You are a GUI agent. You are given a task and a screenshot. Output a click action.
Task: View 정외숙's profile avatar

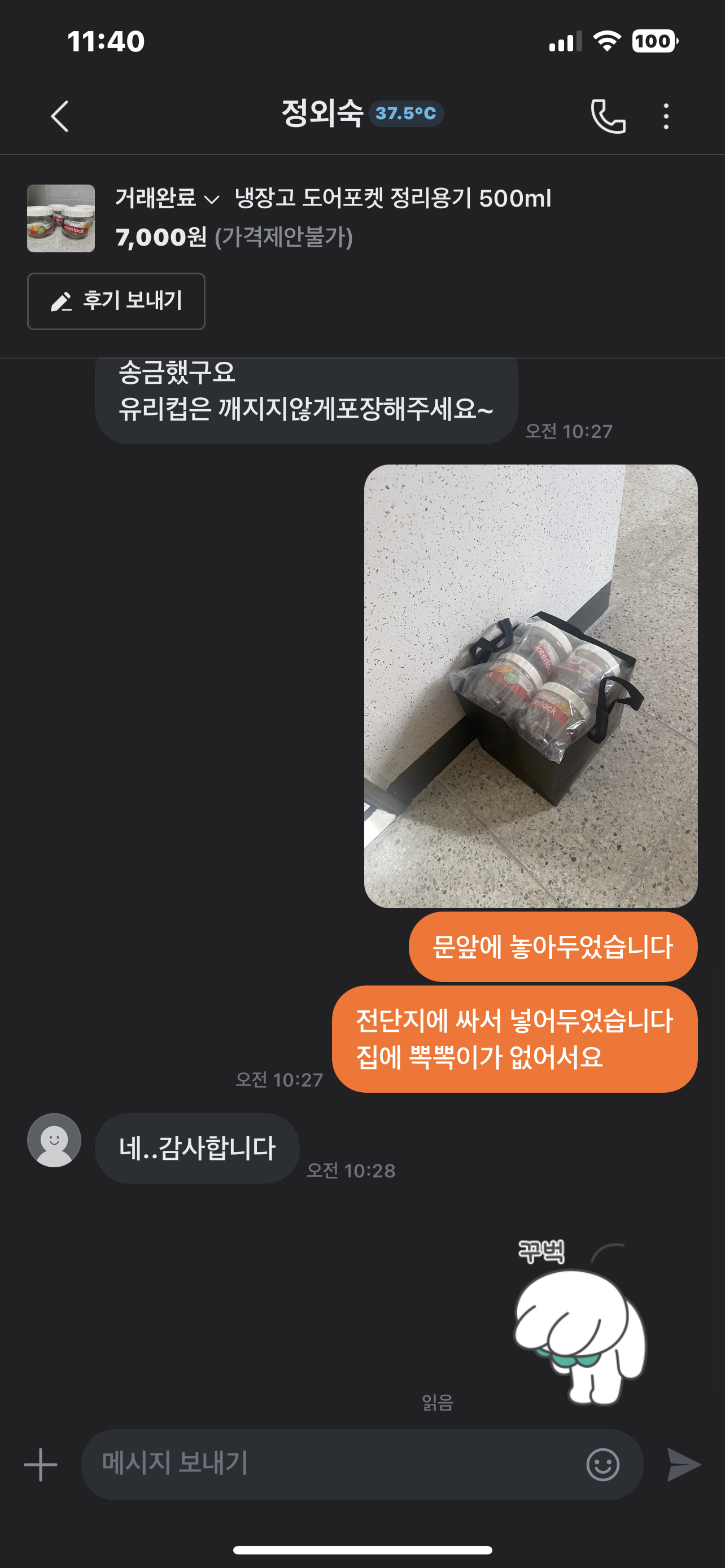(54, 1140)
